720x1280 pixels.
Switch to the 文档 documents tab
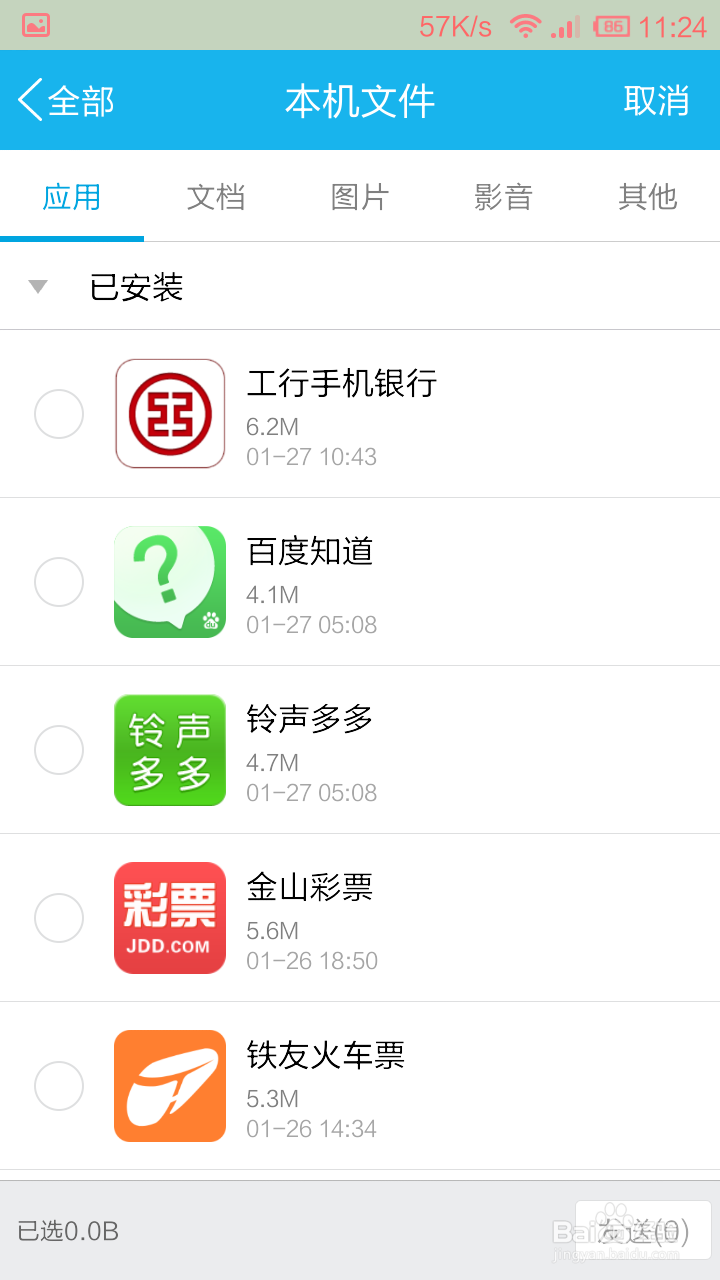click(x=216, y=197)
